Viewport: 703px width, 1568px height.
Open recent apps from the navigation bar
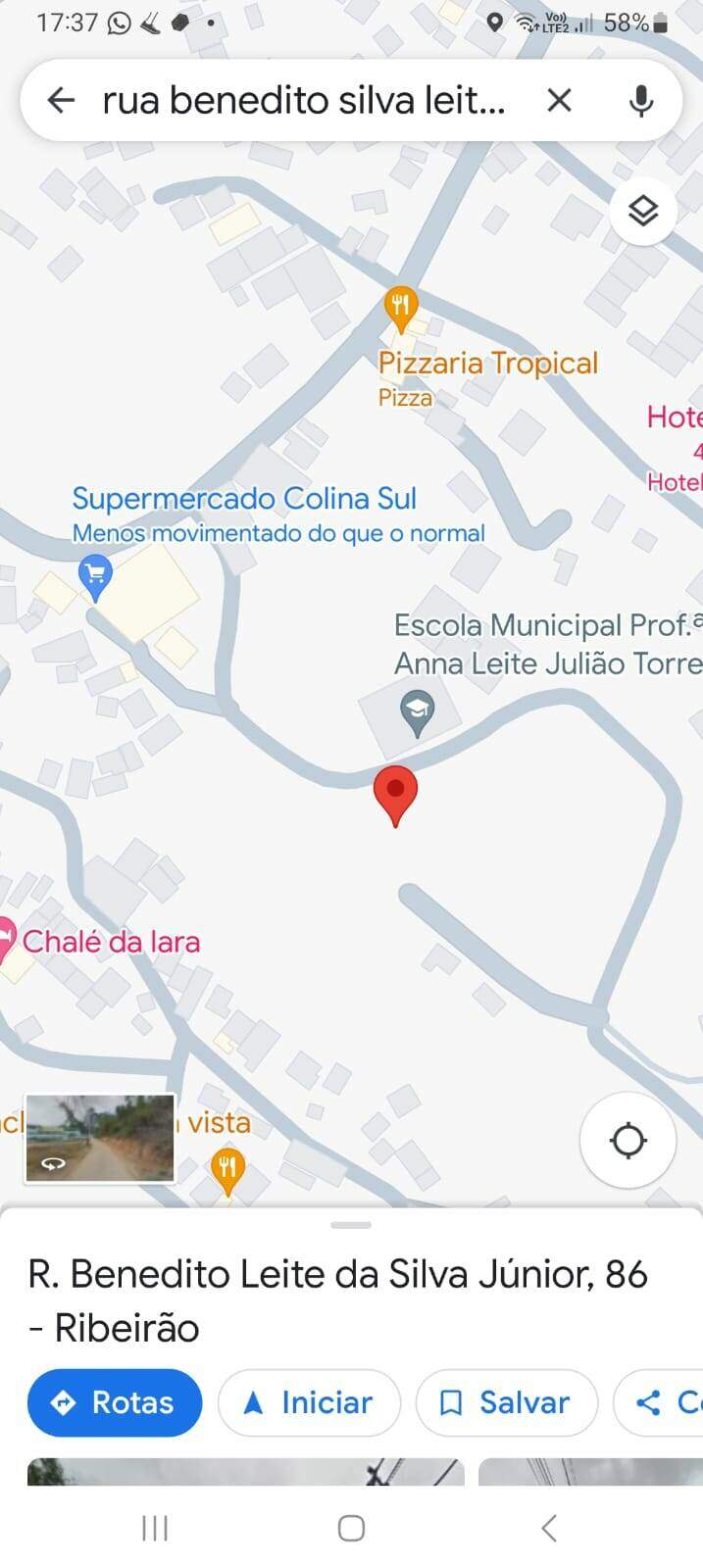(x=155, y=1527)
